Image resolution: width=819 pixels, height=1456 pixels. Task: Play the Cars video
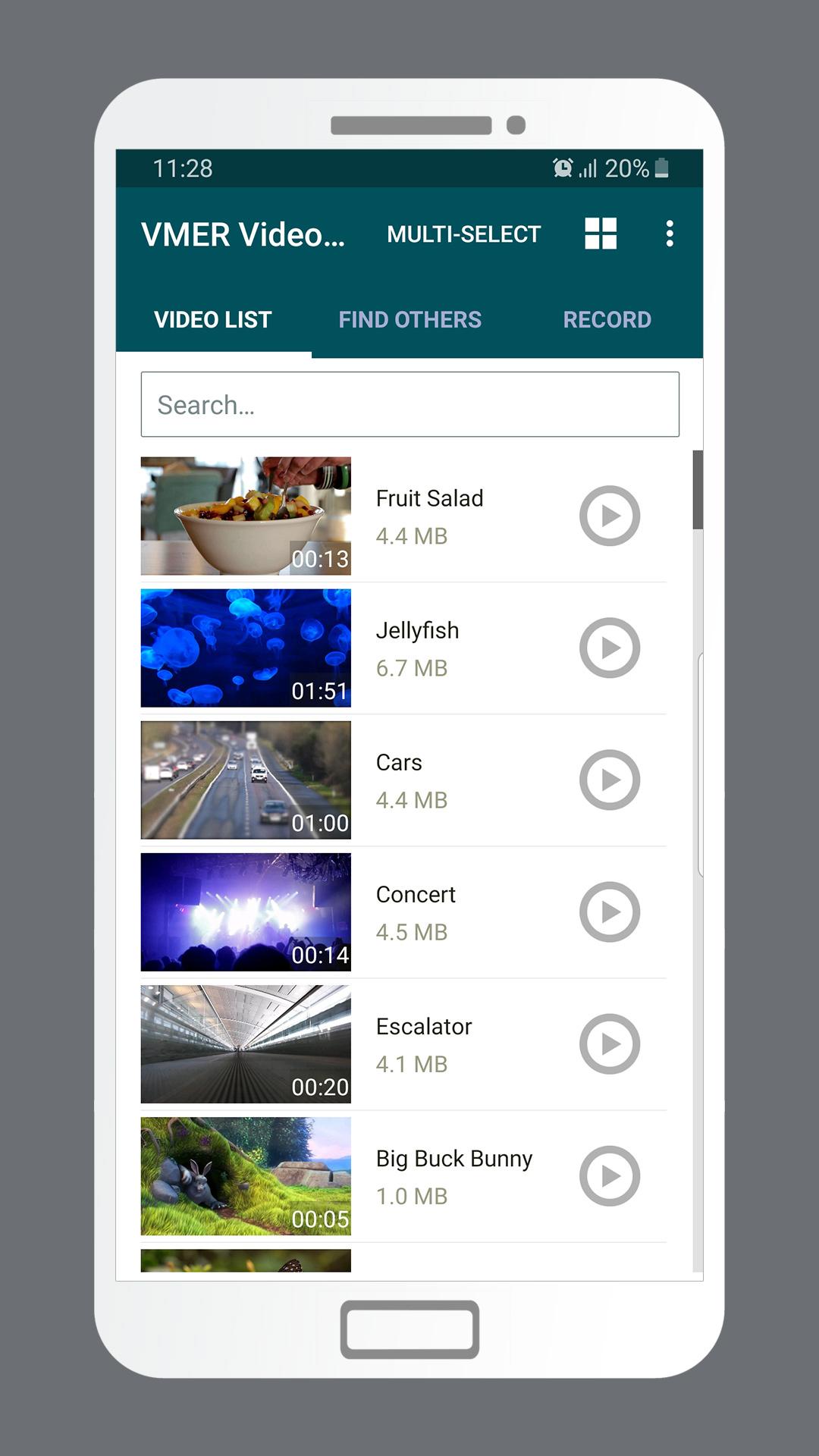point(609,780)
